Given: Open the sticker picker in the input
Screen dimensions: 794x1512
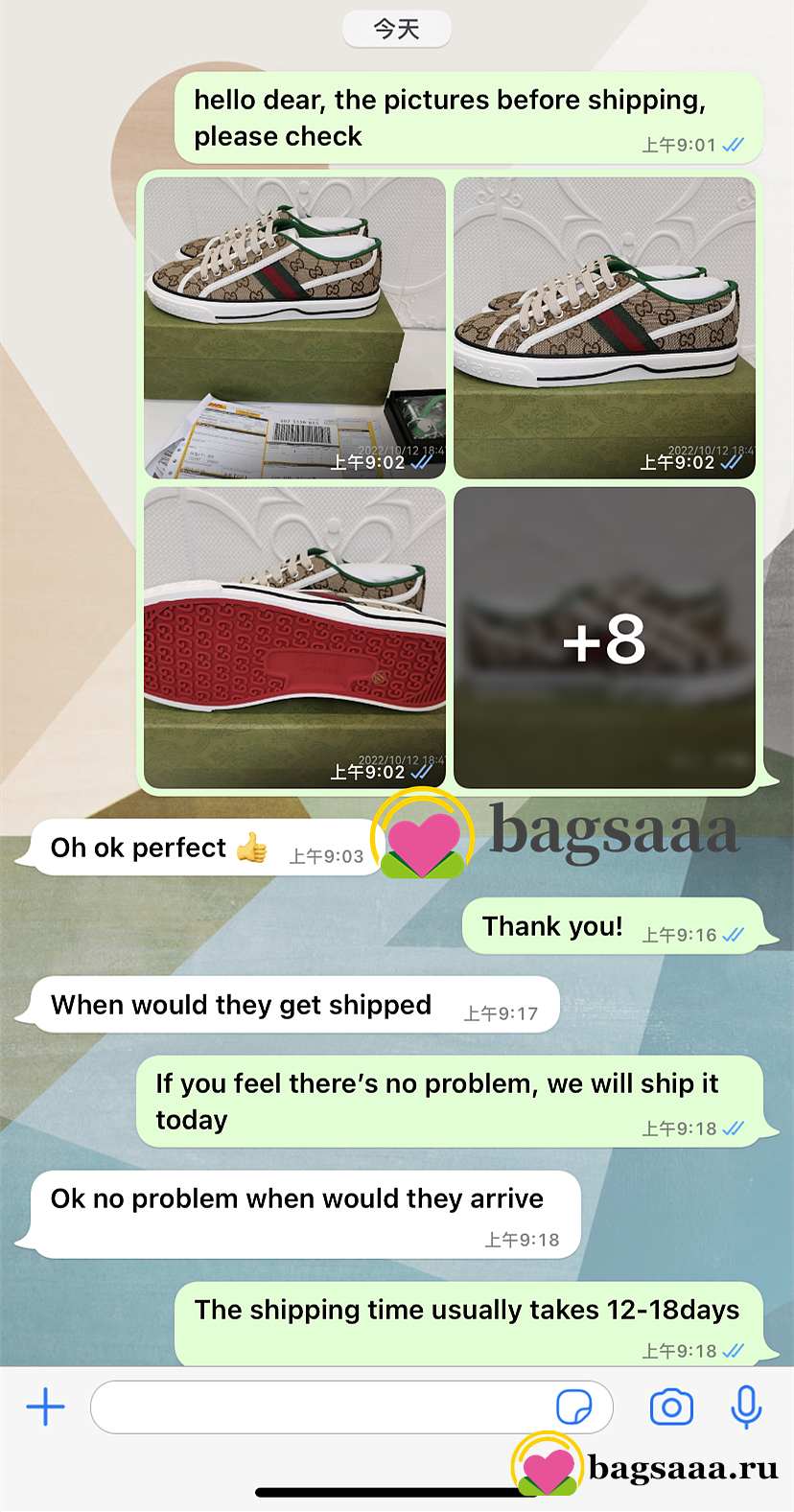Looking at the screenshot, I should 574,1407.
